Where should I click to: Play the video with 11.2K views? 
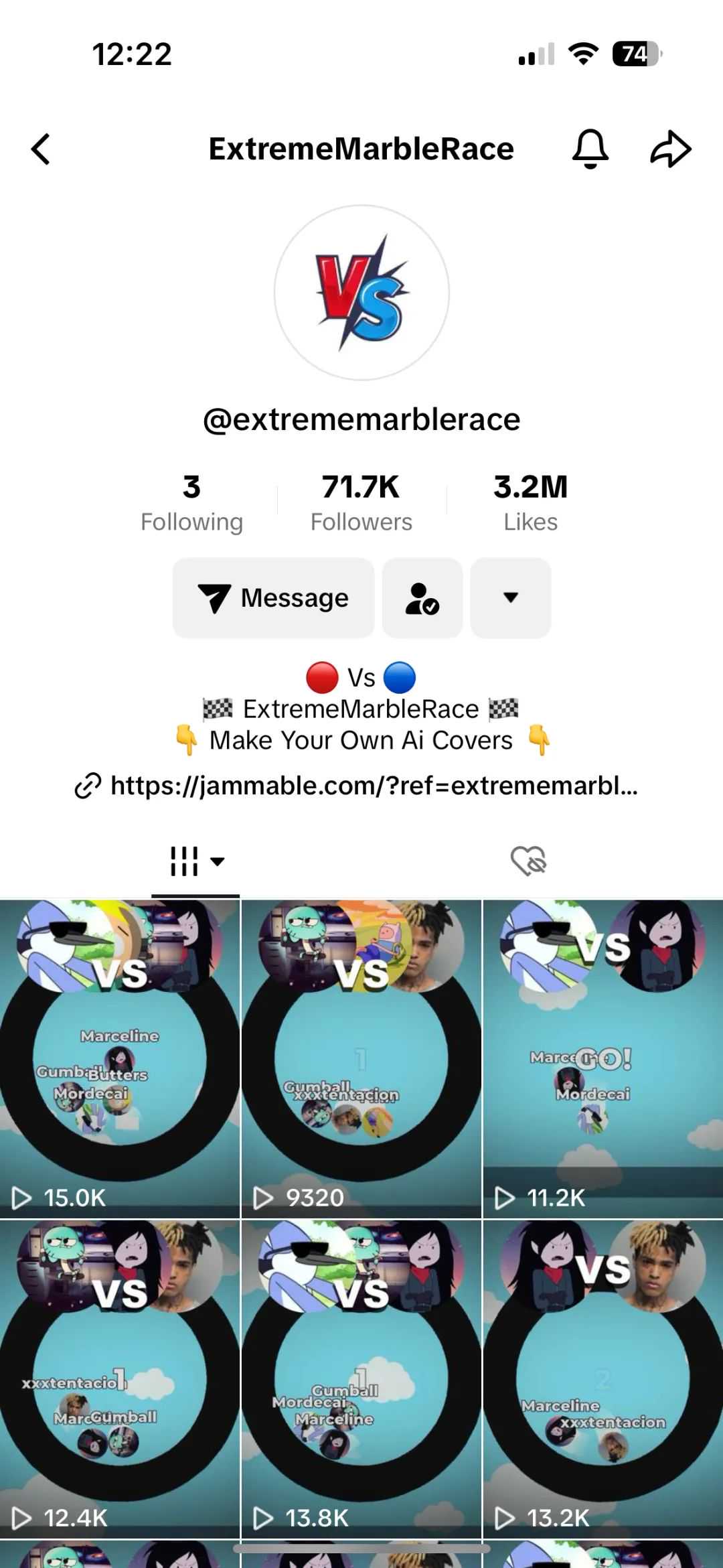[602, 1058]
